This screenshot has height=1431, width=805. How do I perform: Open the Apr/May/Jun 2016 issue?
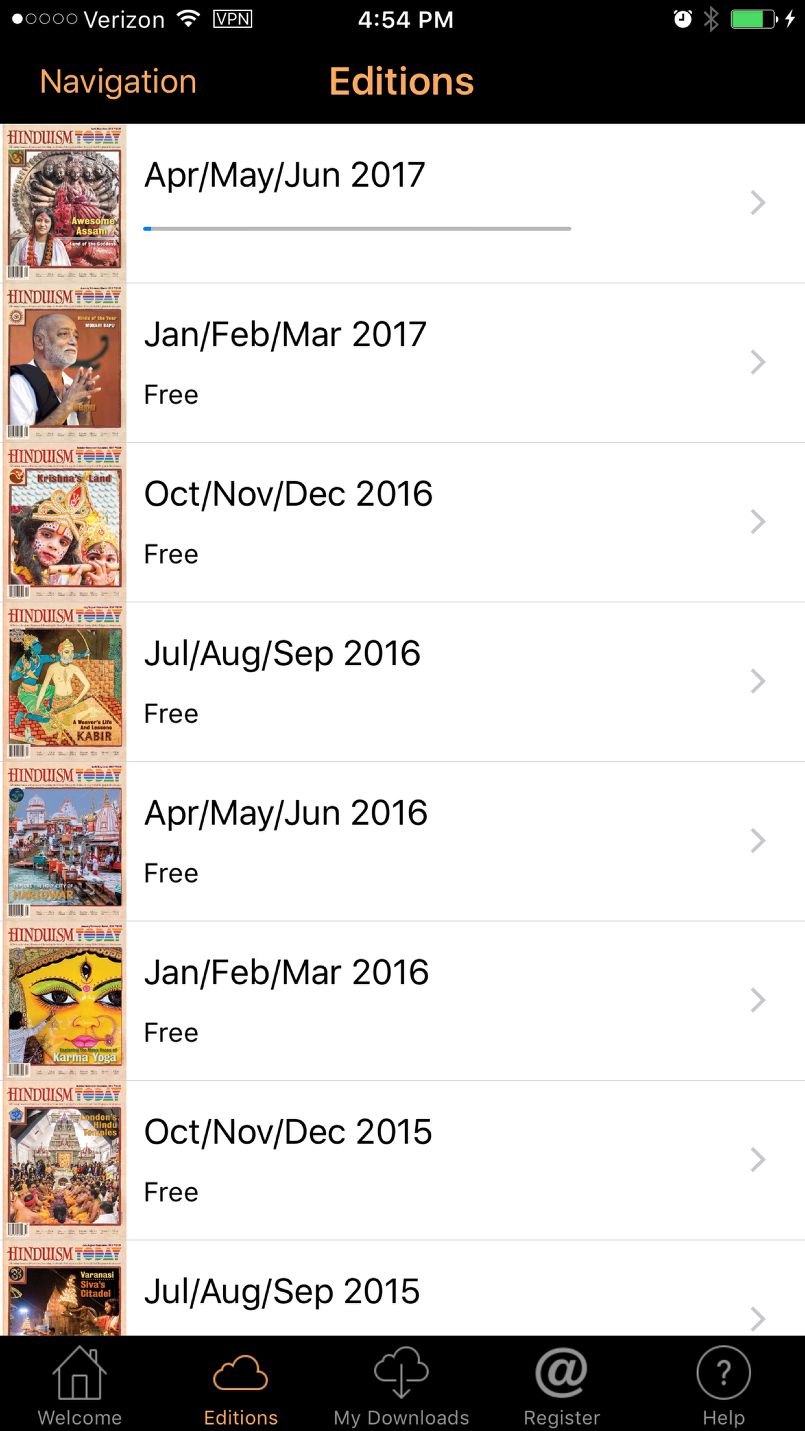pos(400,841)
